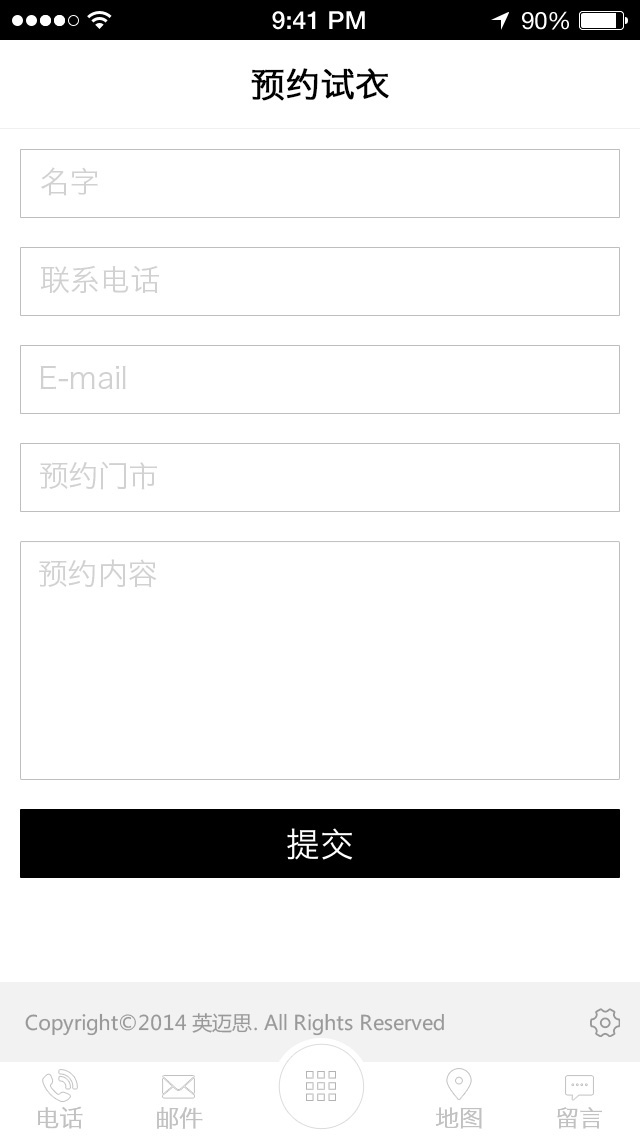Open the settings gear icon

click(604, 1022)
